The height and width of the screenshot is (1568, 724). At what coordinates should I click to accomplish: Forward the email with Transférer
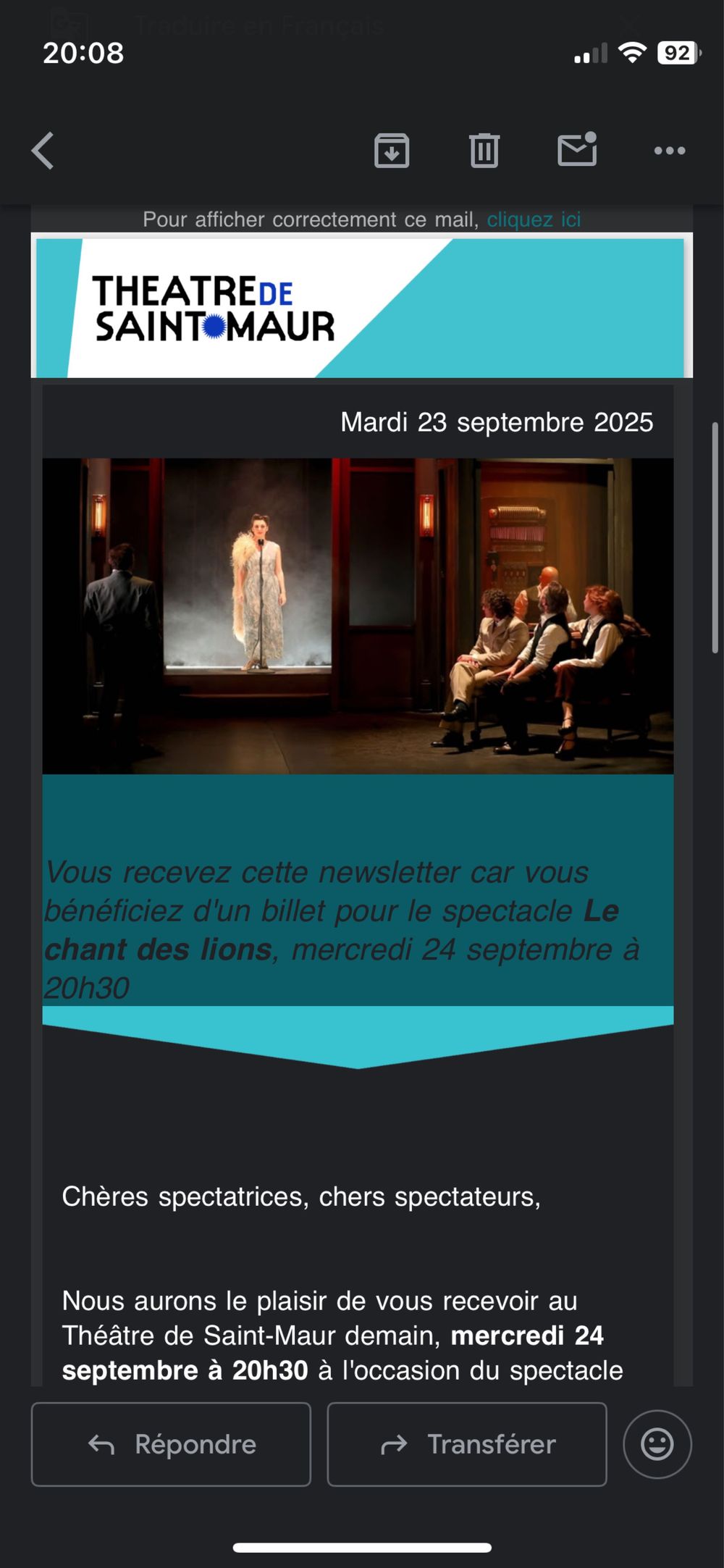467,1444
